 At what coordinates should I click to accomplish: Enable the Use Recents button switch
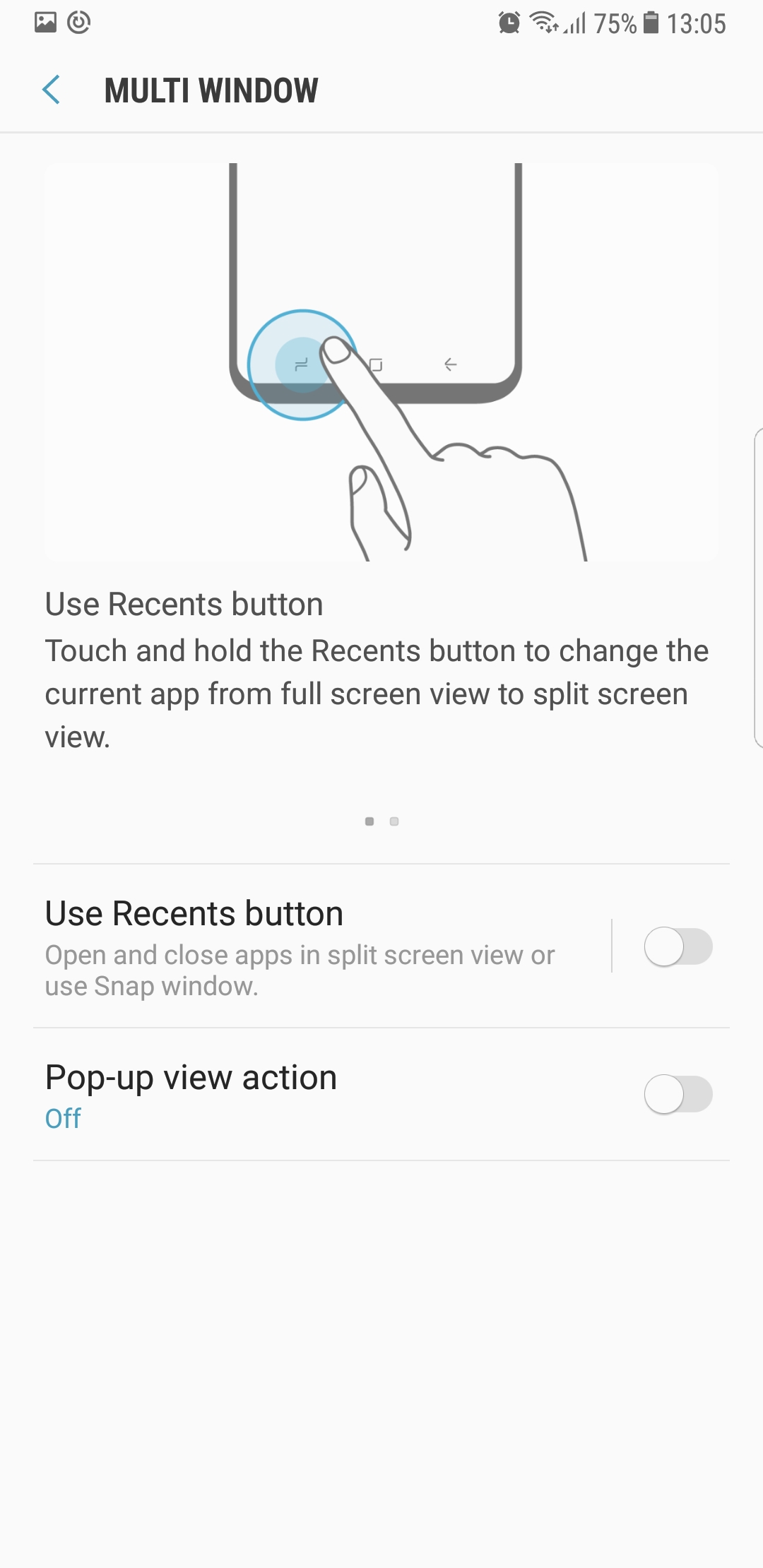pos(678,946)
